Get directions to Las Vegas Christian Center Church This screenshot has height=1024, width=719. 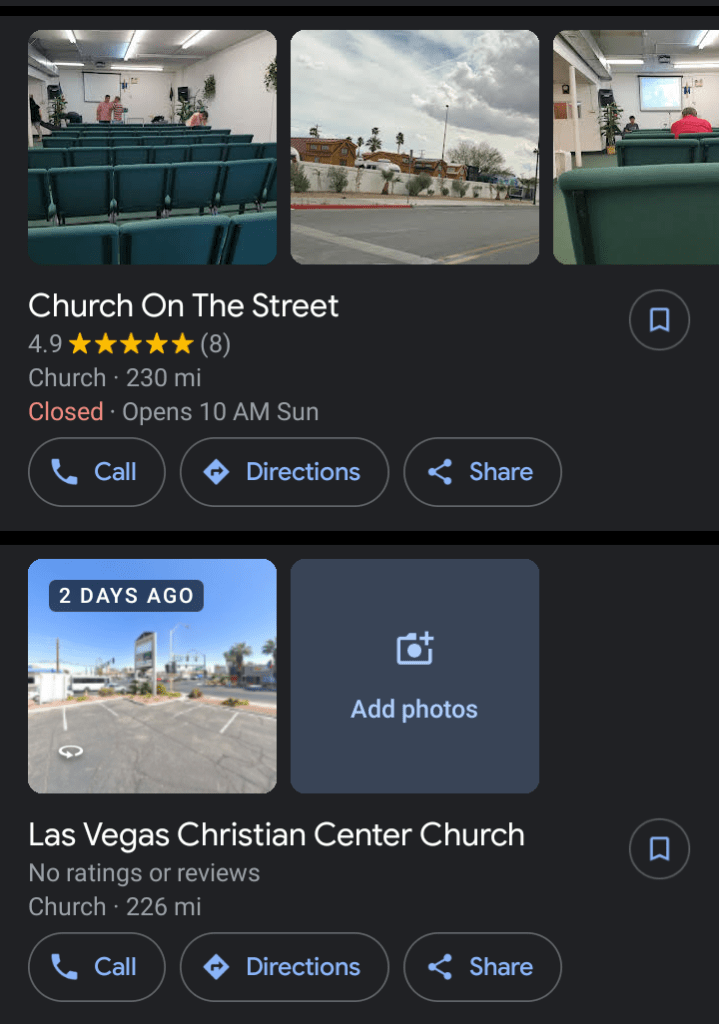284,967
